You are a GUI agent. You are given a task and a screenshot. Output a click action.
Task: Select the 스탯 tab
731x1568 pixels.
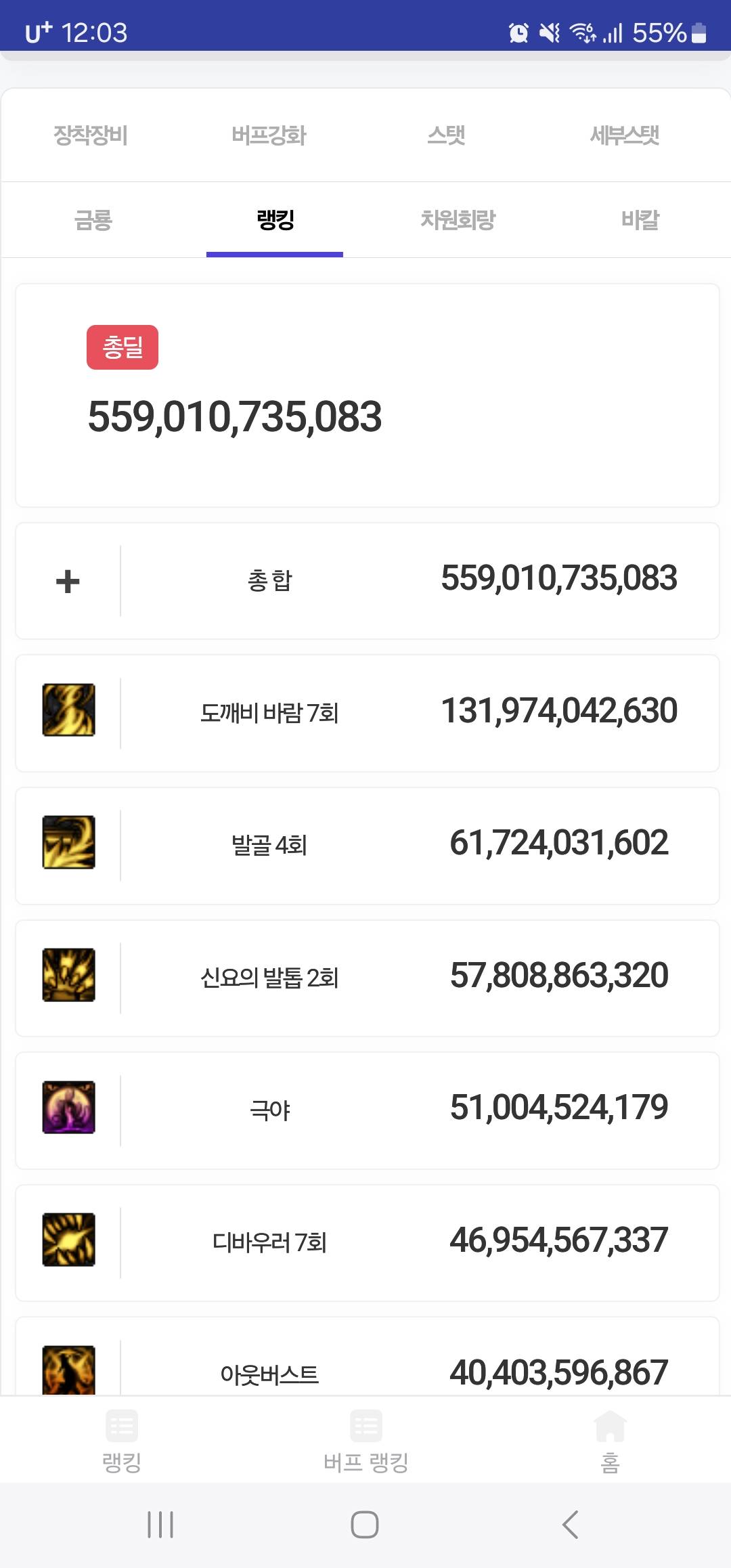pyautogui.click(x=446, y=135)
